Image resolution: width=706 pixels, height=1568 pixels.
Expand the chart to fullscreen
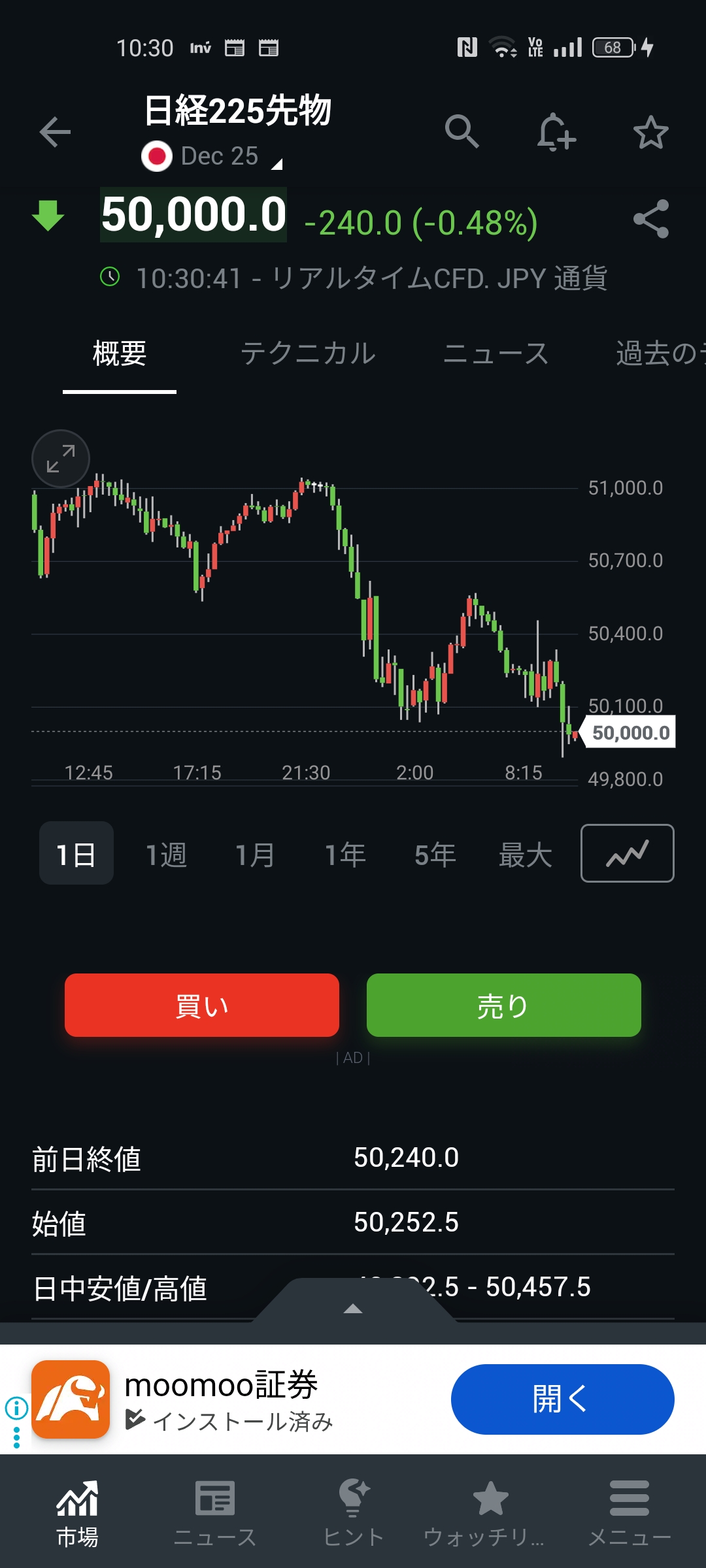click(x=61, y=459)
